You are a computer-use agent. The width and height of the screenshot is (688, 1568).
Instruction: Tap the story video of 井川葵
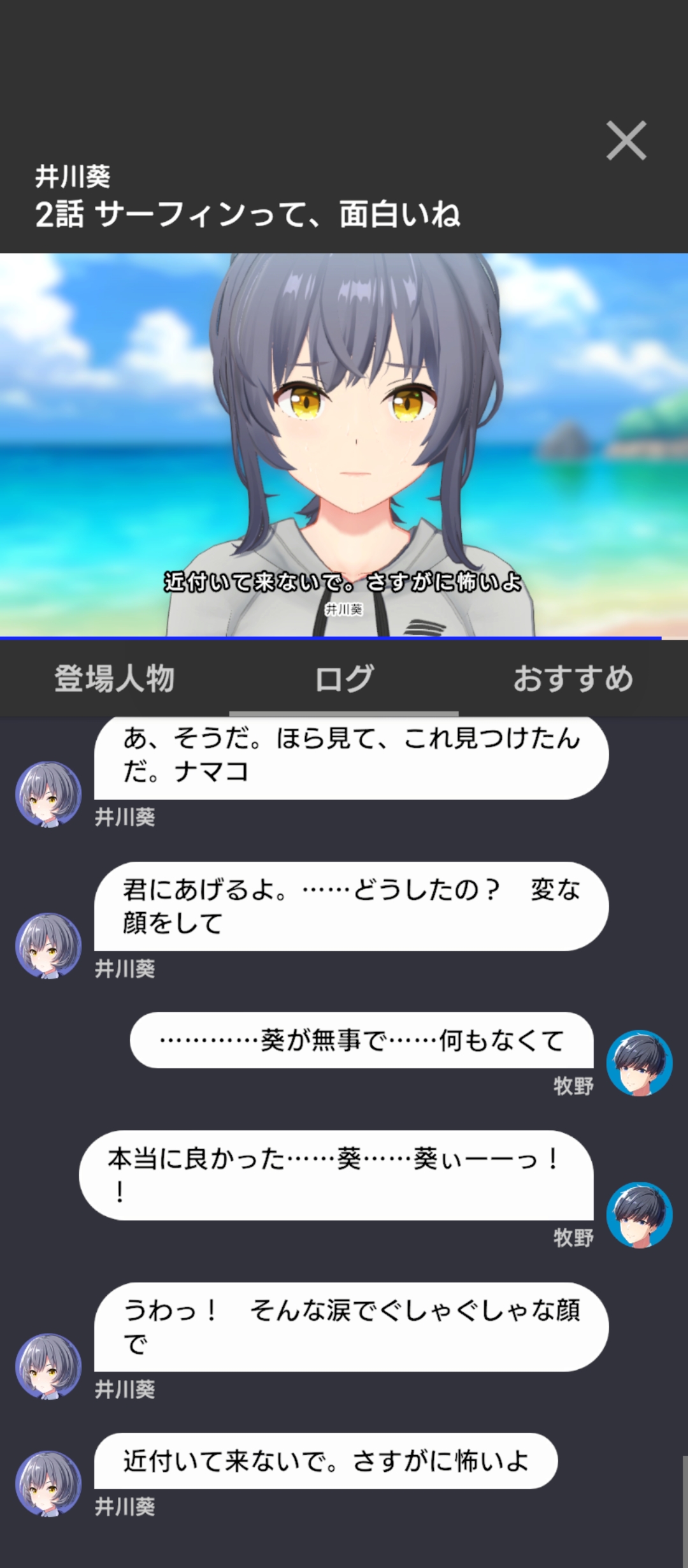point(344,446)
